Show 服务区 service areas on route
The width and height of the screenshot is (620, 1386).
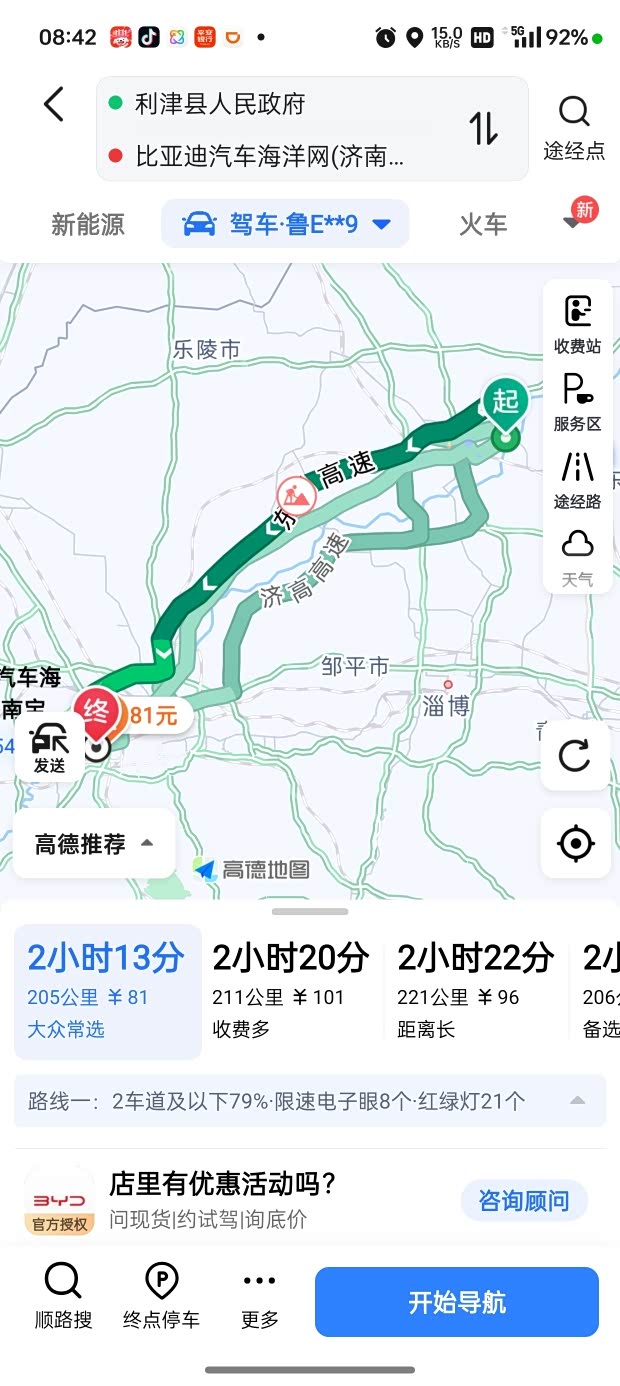click(578, 402)
